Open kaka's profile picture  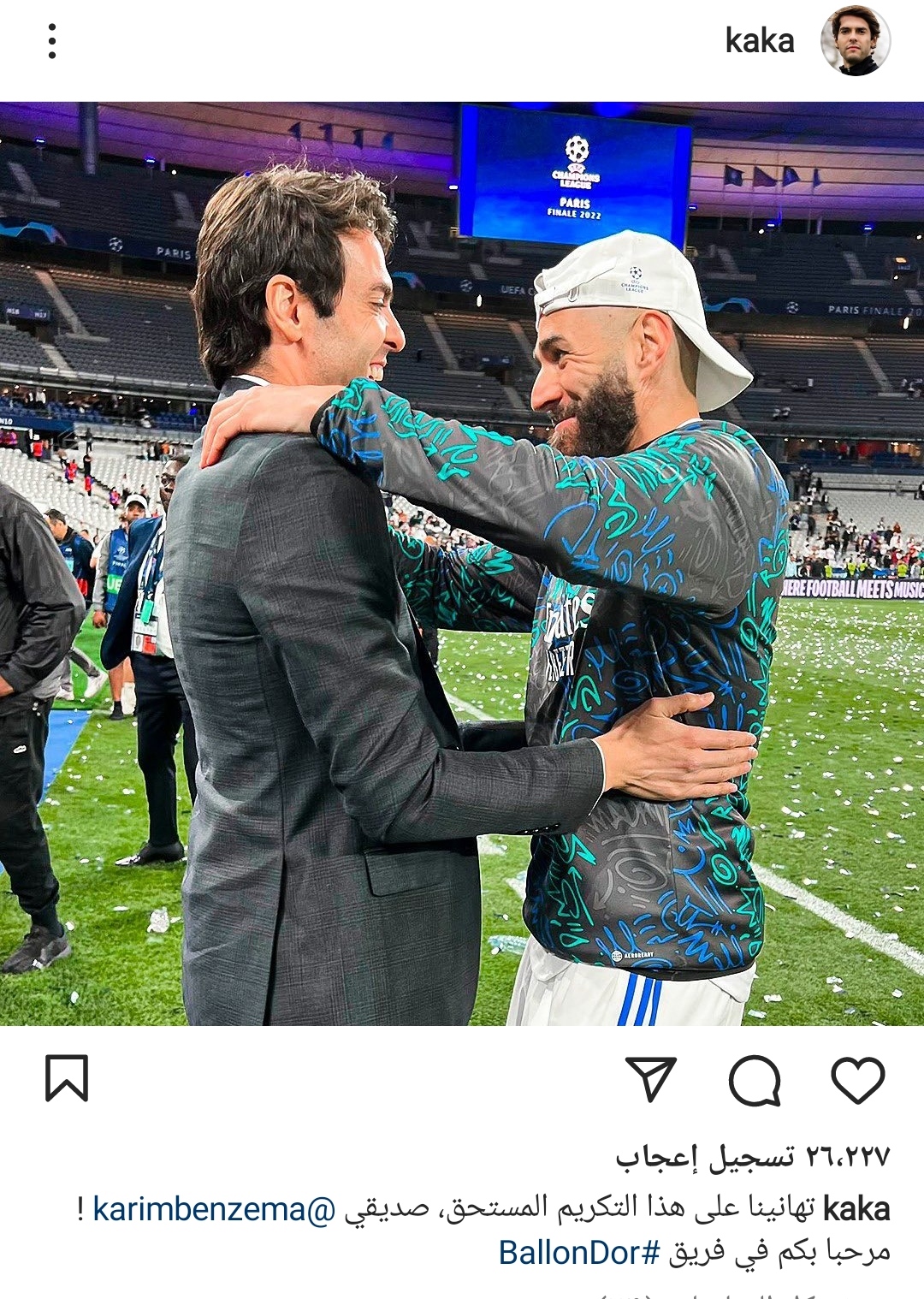point(855,41)
